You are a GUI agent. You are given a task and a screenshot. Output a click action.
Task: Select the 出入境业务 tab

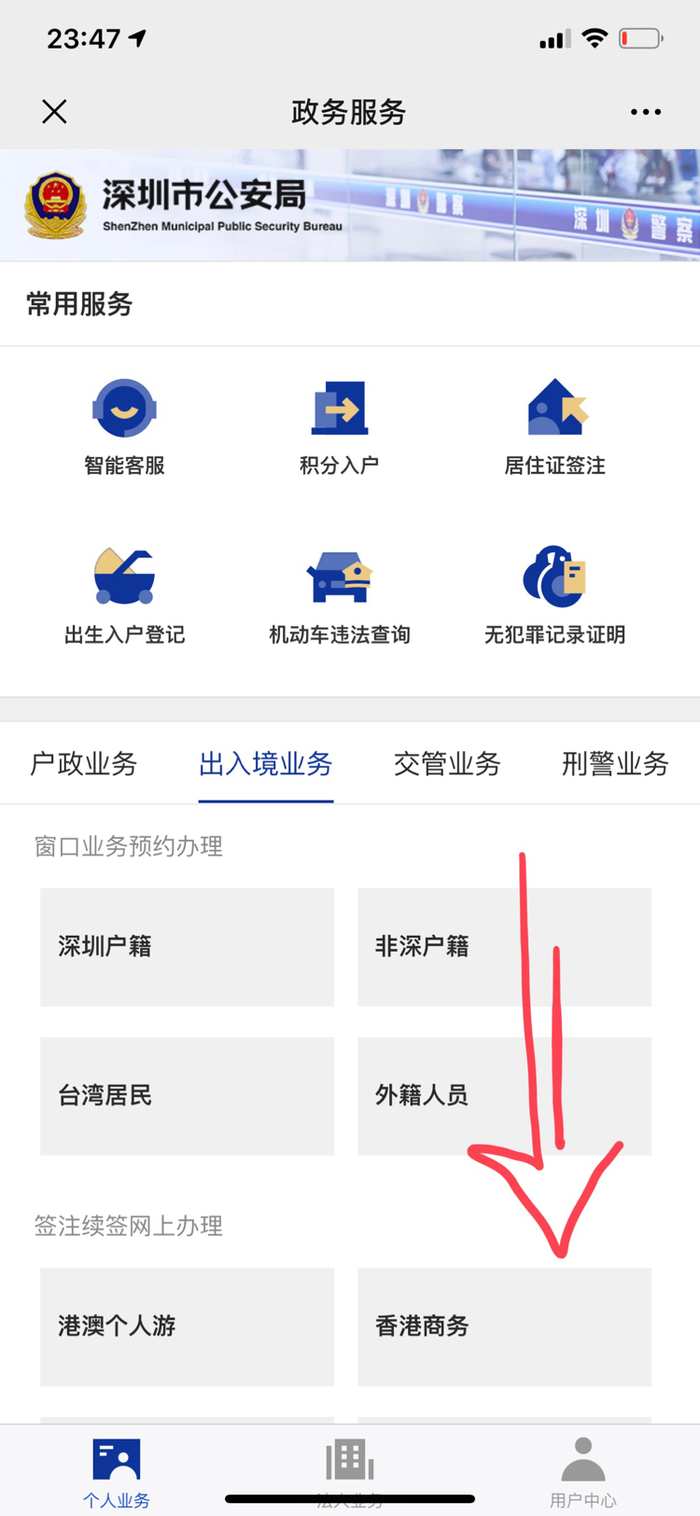(266, 765)
